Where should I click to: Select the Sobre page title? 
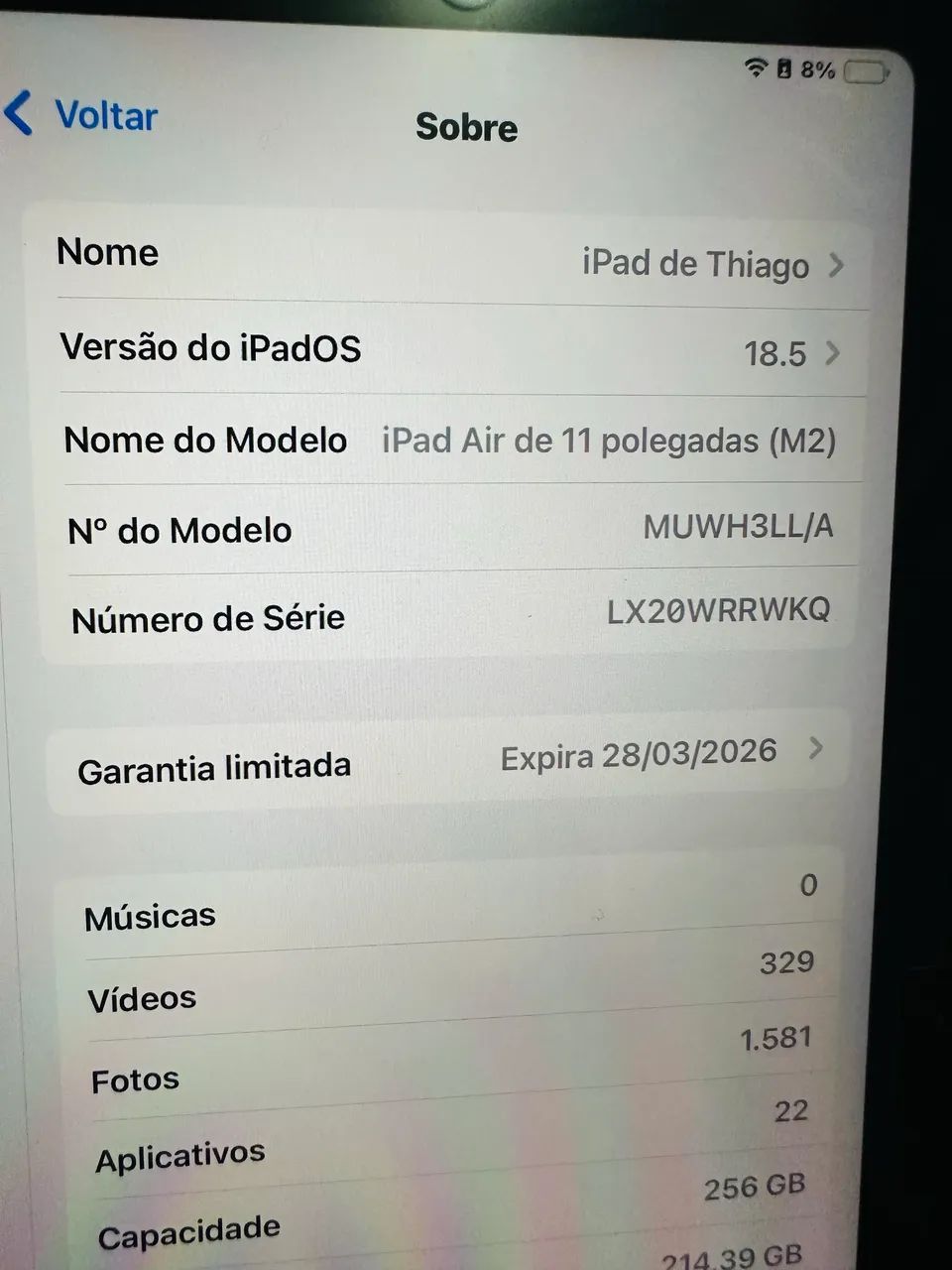click(466, 128)
